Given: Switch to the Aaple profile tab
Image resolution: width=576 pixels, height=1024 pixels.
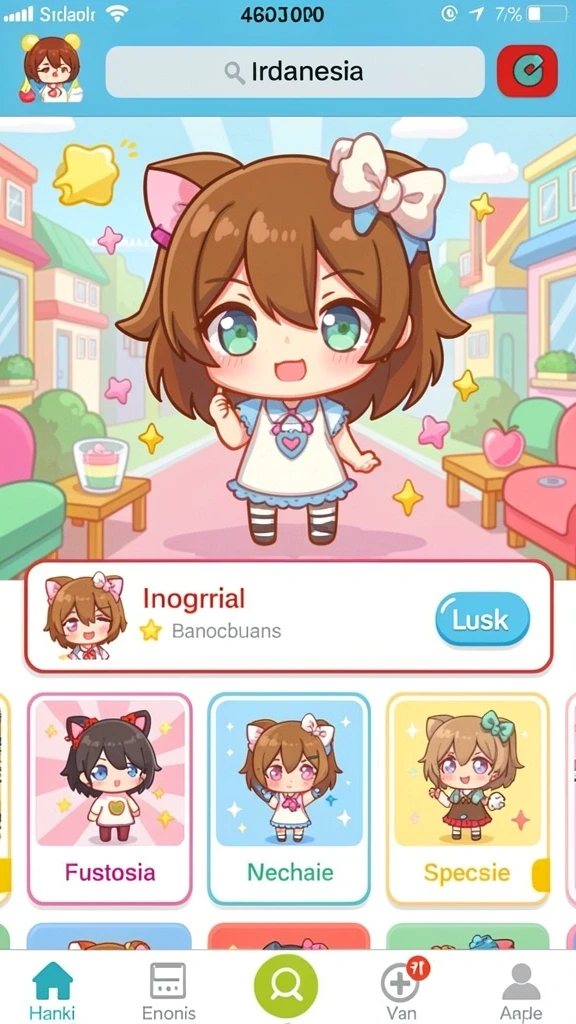Looking at the screenshot, I should click(521, 991).
